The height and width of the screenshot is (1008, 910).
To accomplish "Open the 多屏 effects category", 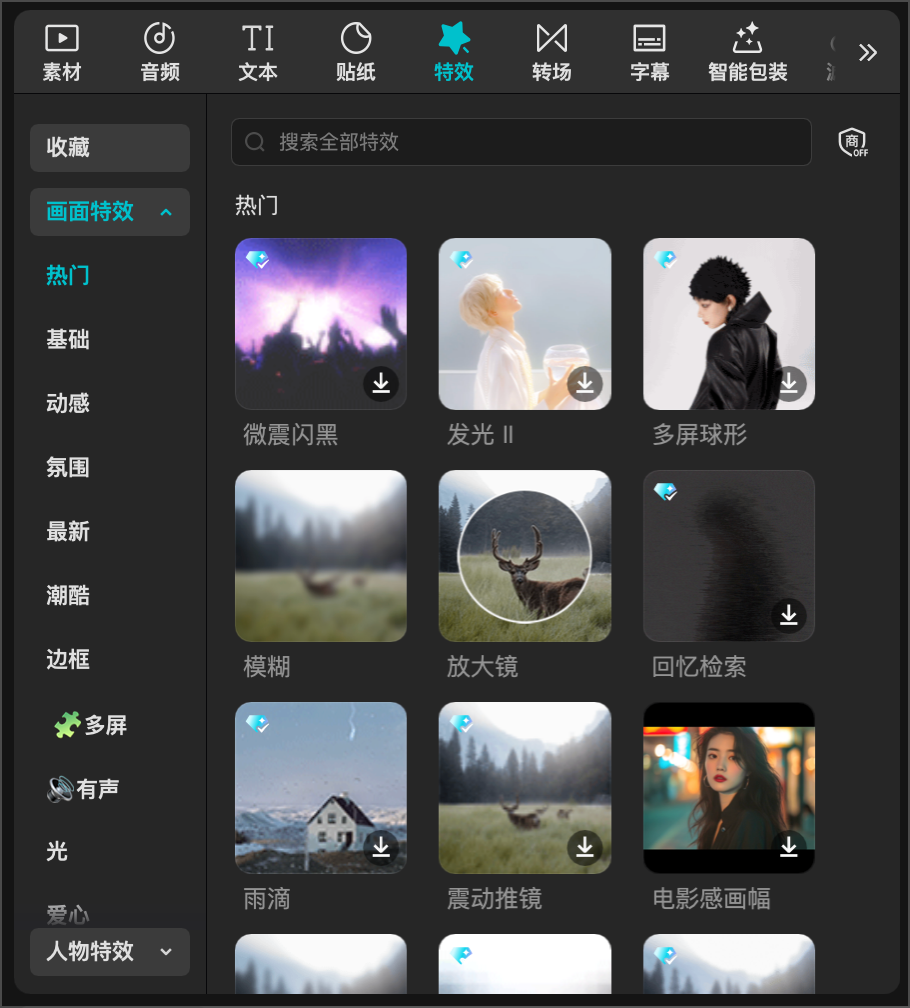I will [91, 724].
